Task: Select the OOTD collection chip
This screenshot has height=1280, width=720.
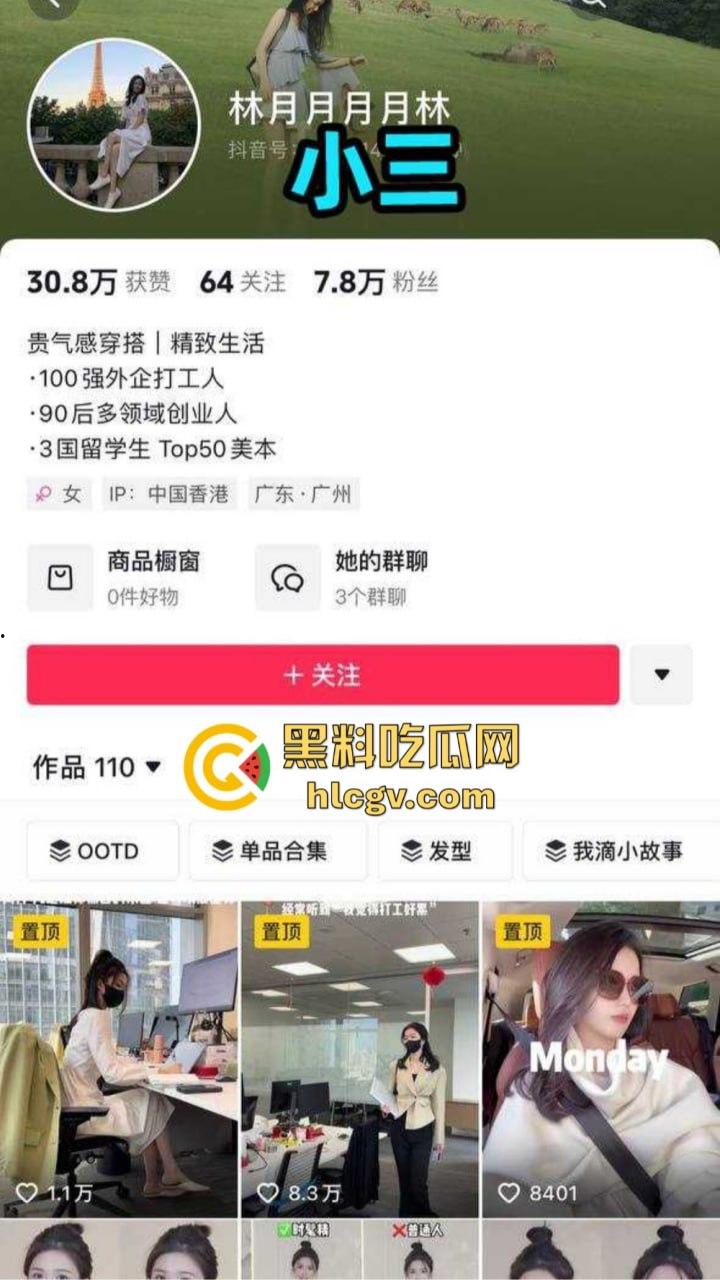Action: pos(102,851)
